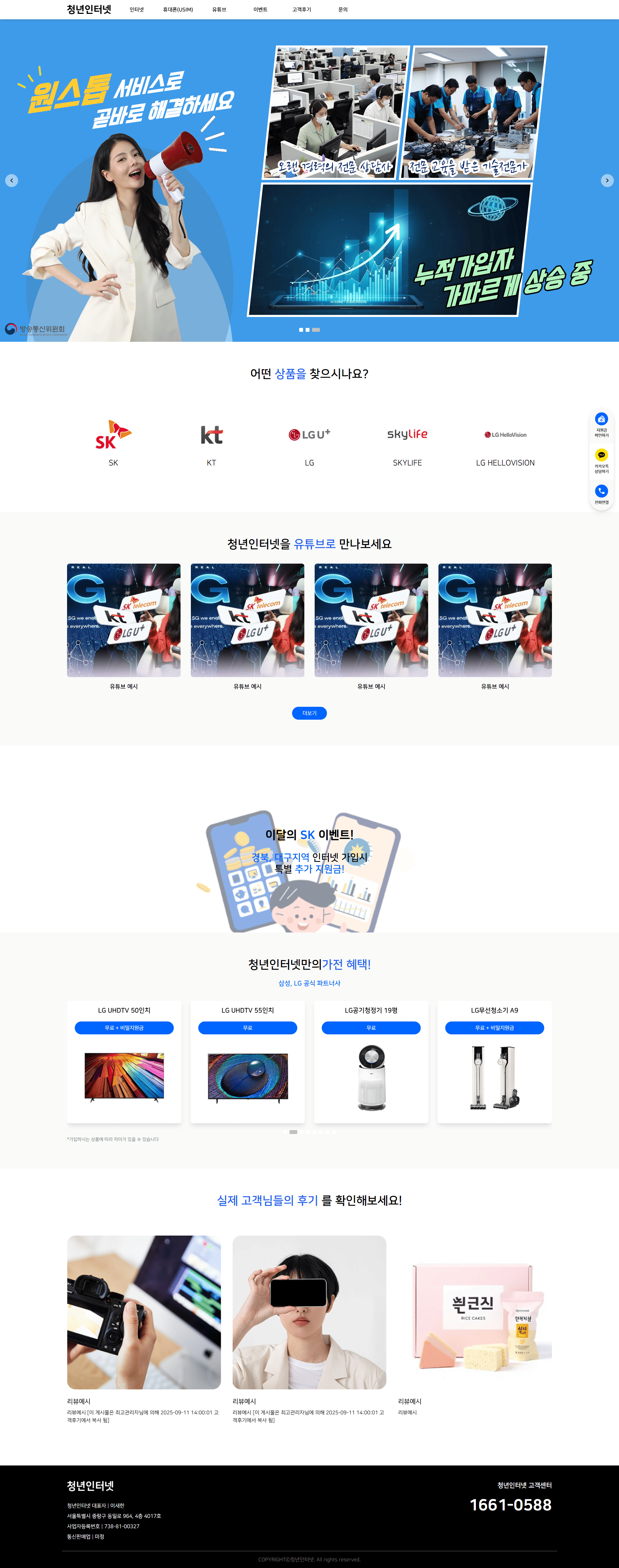The image size is (619, 1568).
Task: Select the LG HELLOVISION provider
Action: 505,442
